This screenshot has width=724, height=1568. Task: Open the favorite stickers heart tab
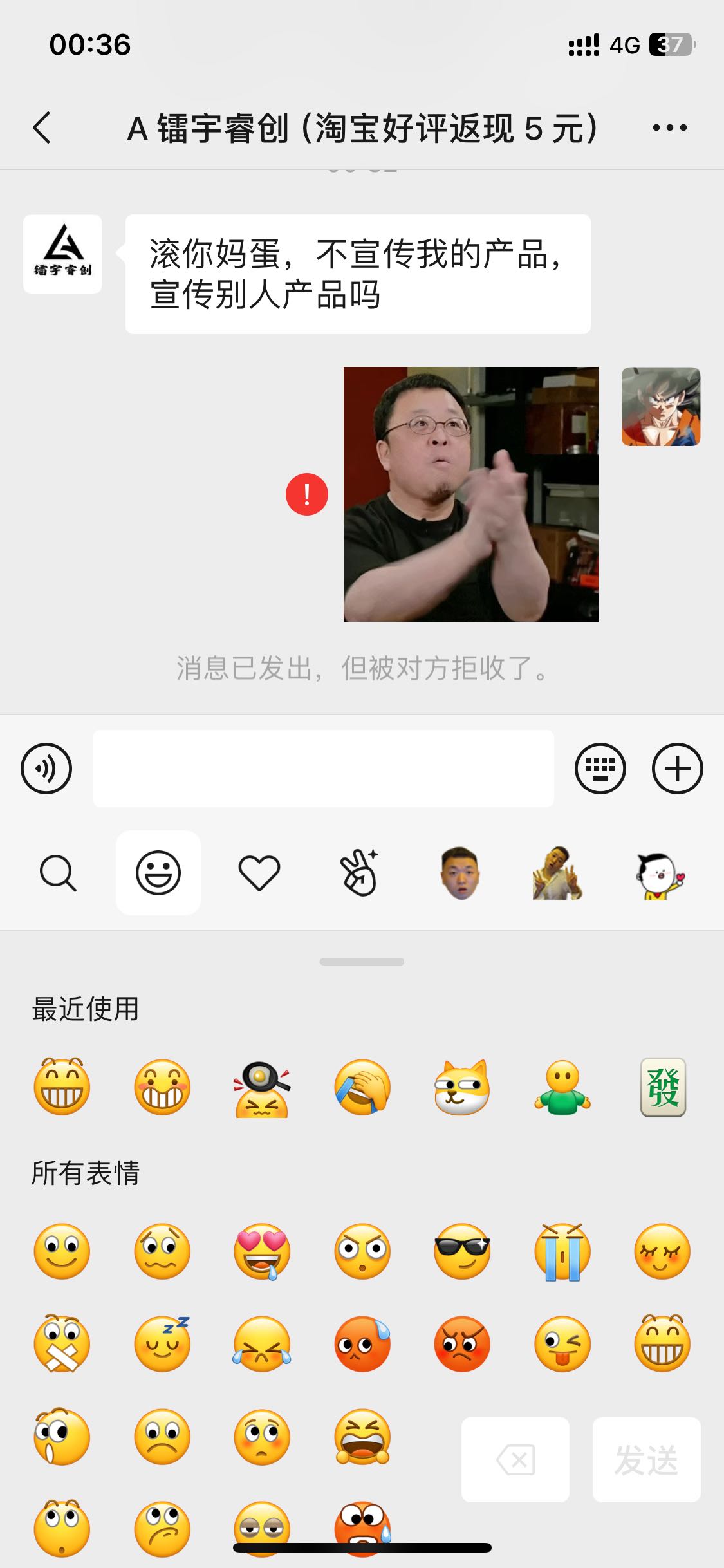click(x=259, y=873)
